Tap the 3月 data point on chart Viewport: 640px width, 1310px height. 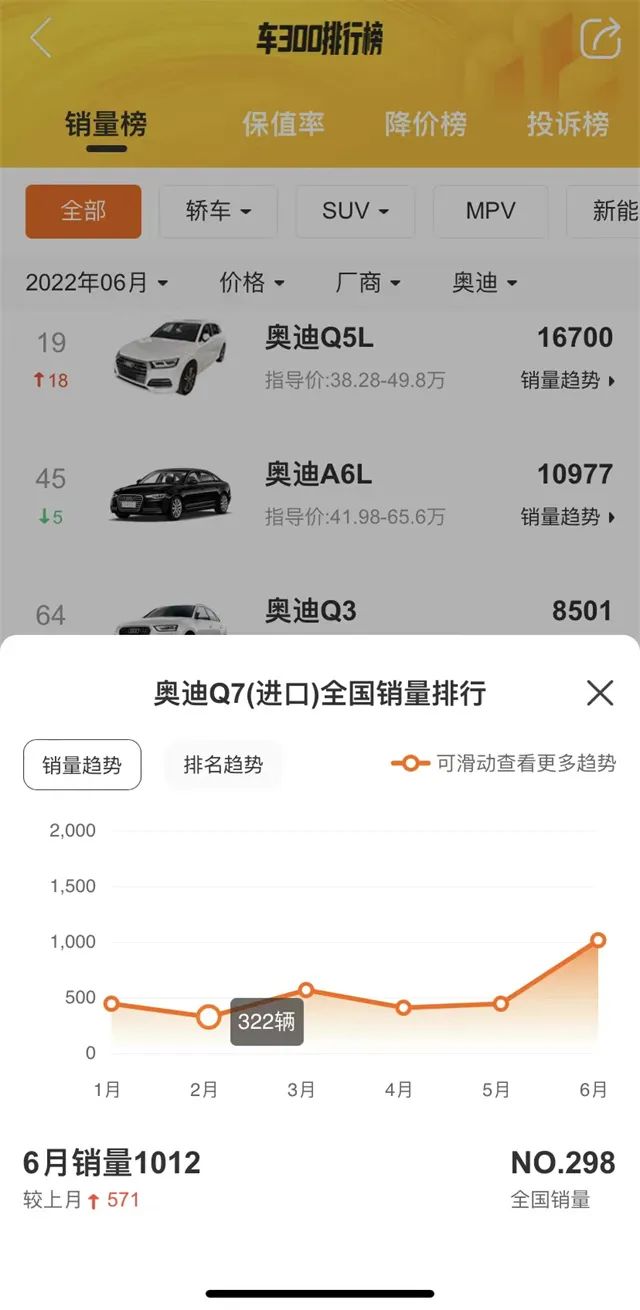coord(306,990)
